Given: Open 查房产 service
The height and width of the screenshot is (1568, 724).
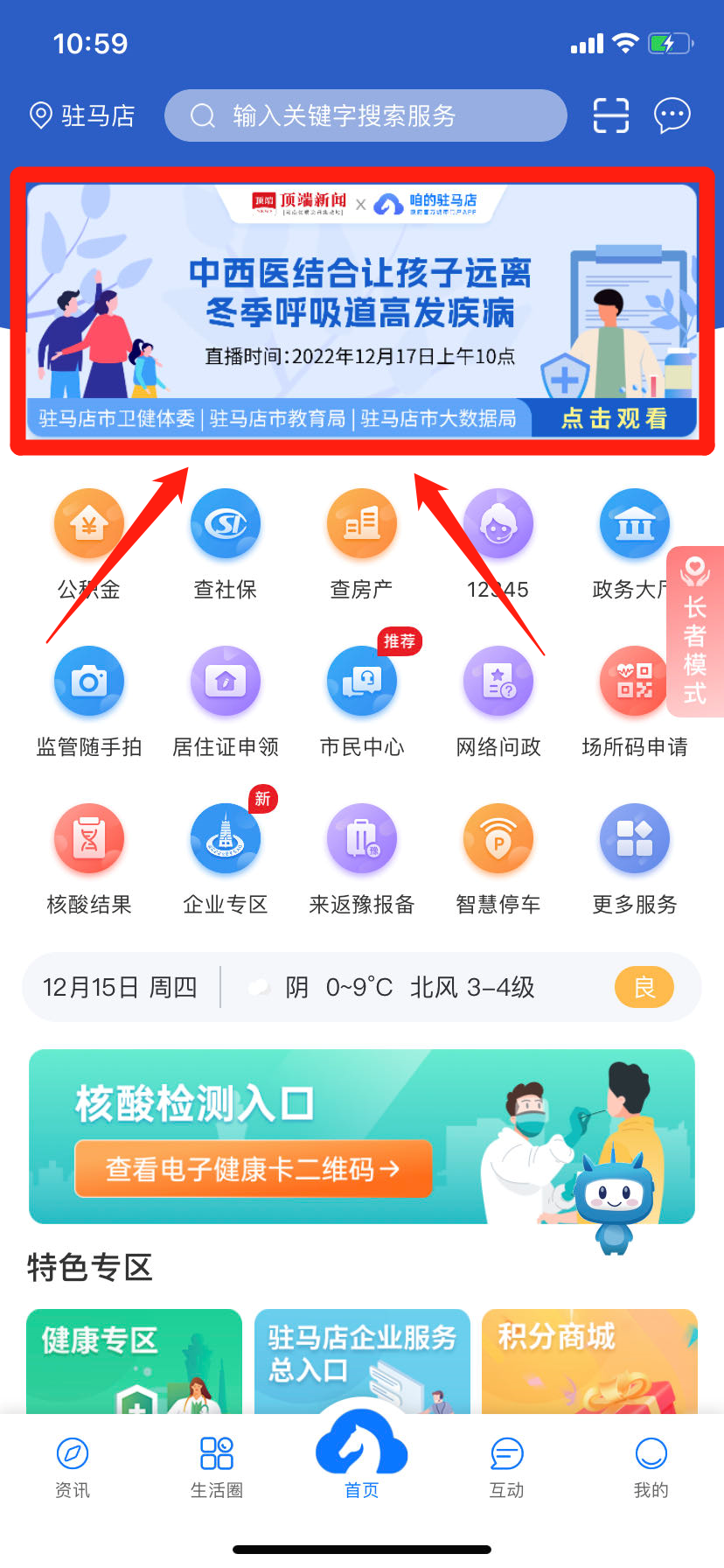Looking at the screenshot, I should point(361,544).
